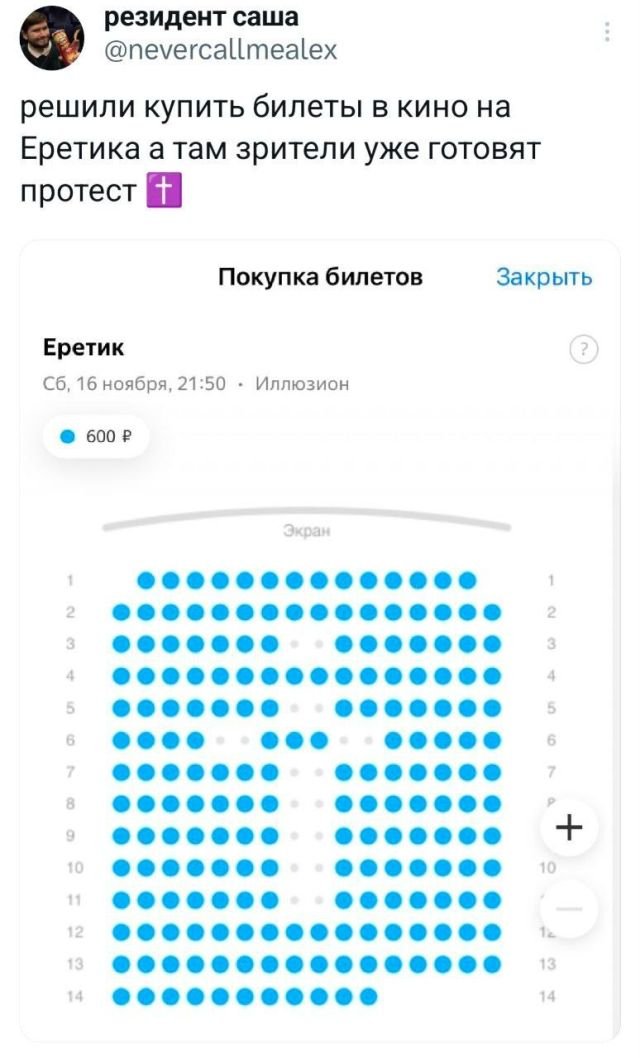Open the tweet's overflow menu
Viewport: 640px width, 1058px height.
tap(607, 33)
